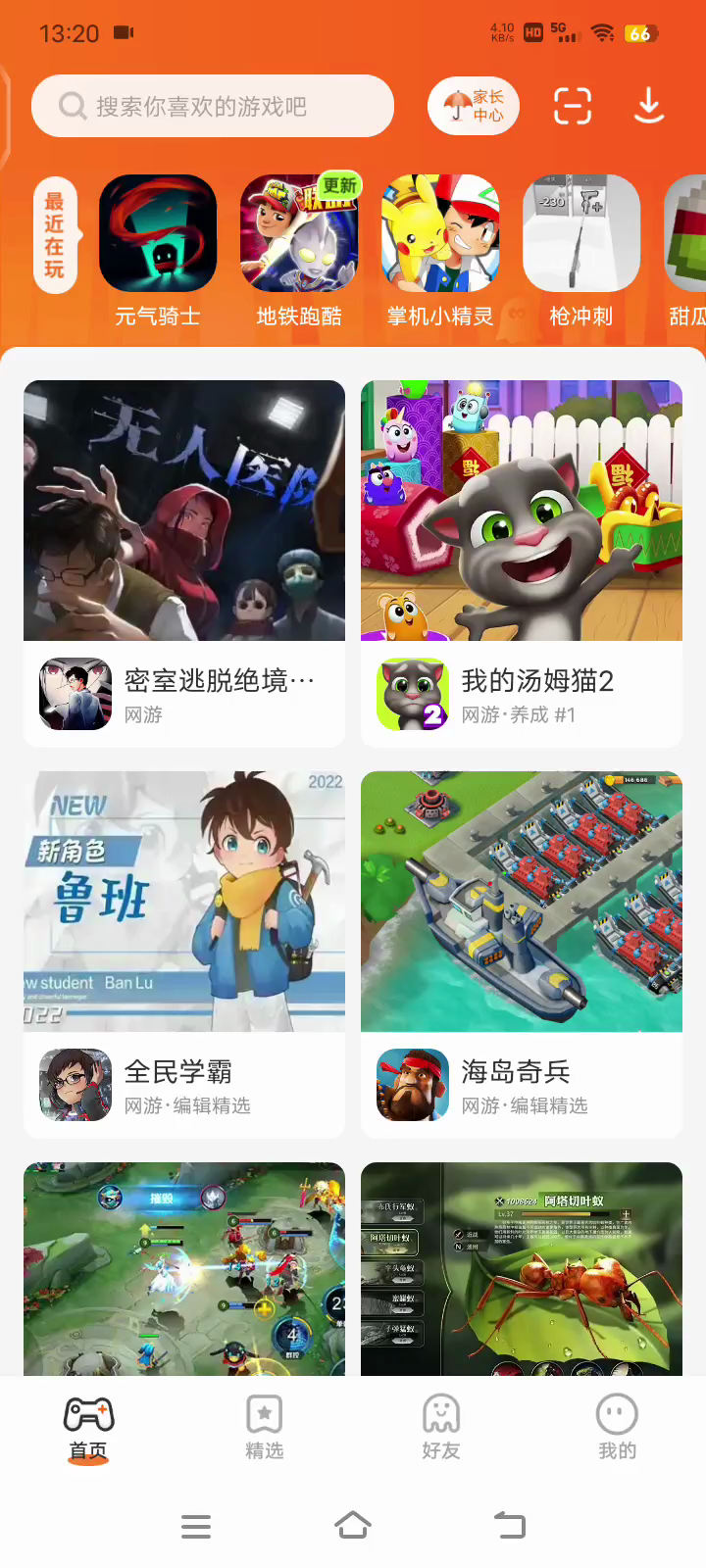Viewport: 706px width, 1568px height.
Task: Go to the 我的 tab
Action: [x=617, y=1428]
